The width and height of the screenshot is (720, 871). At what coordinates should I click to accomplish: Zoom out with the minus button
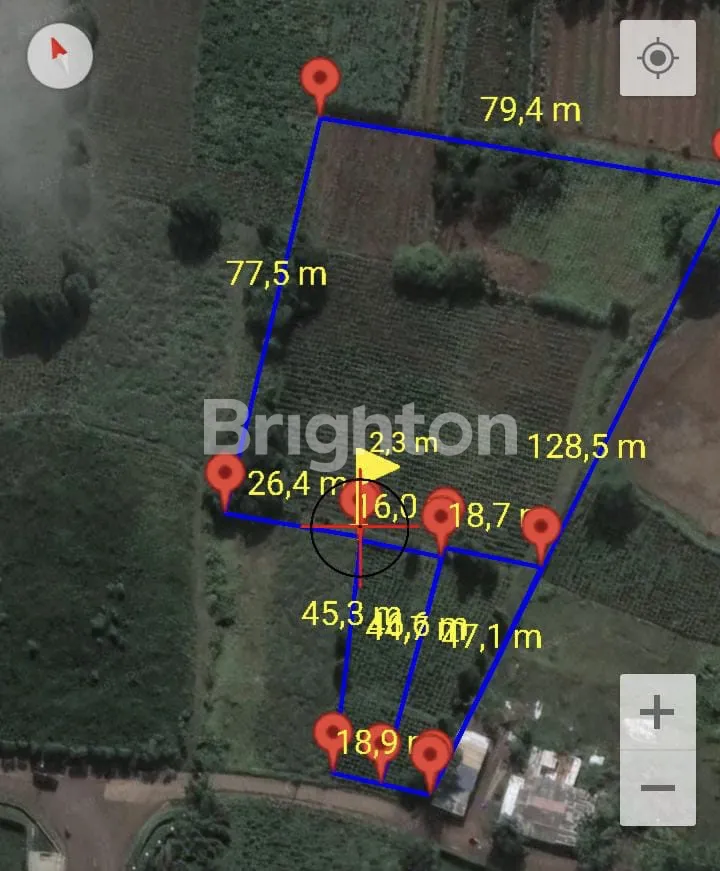click(x=657, y=788)
